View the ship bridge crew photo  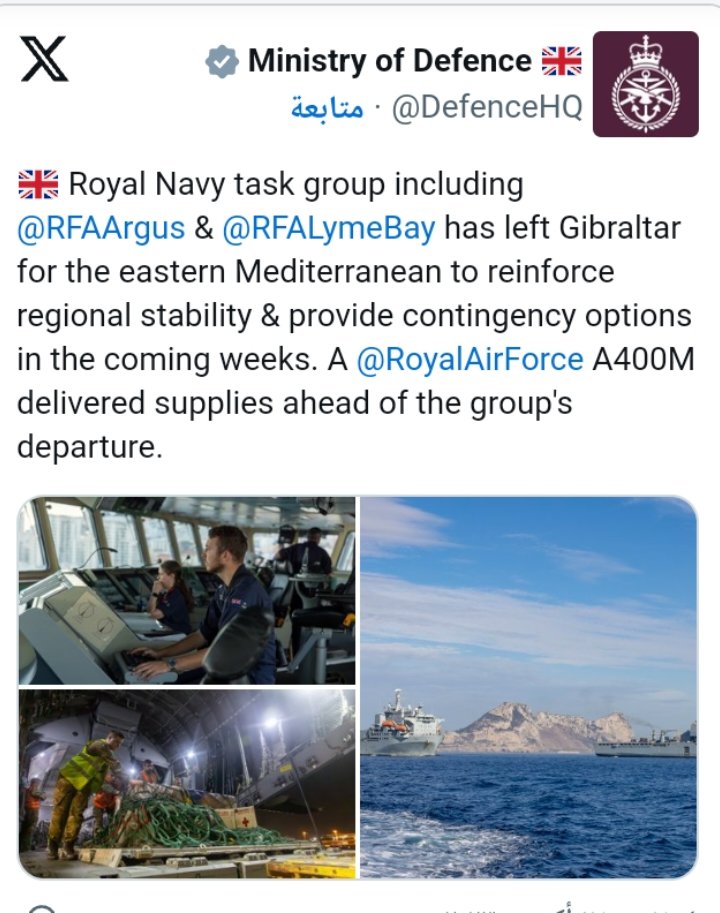click(x=187, y=590)
